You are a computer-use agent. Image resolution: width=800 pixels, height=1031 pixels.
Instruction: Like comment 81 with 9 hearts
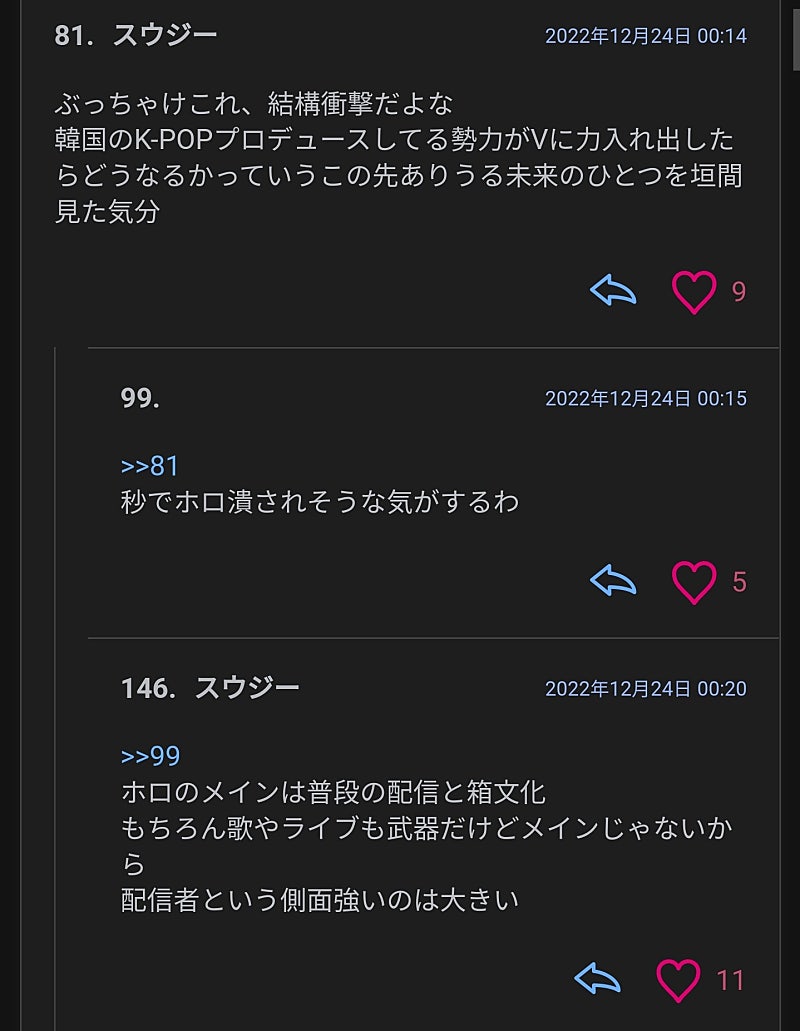tap(693, 292)
